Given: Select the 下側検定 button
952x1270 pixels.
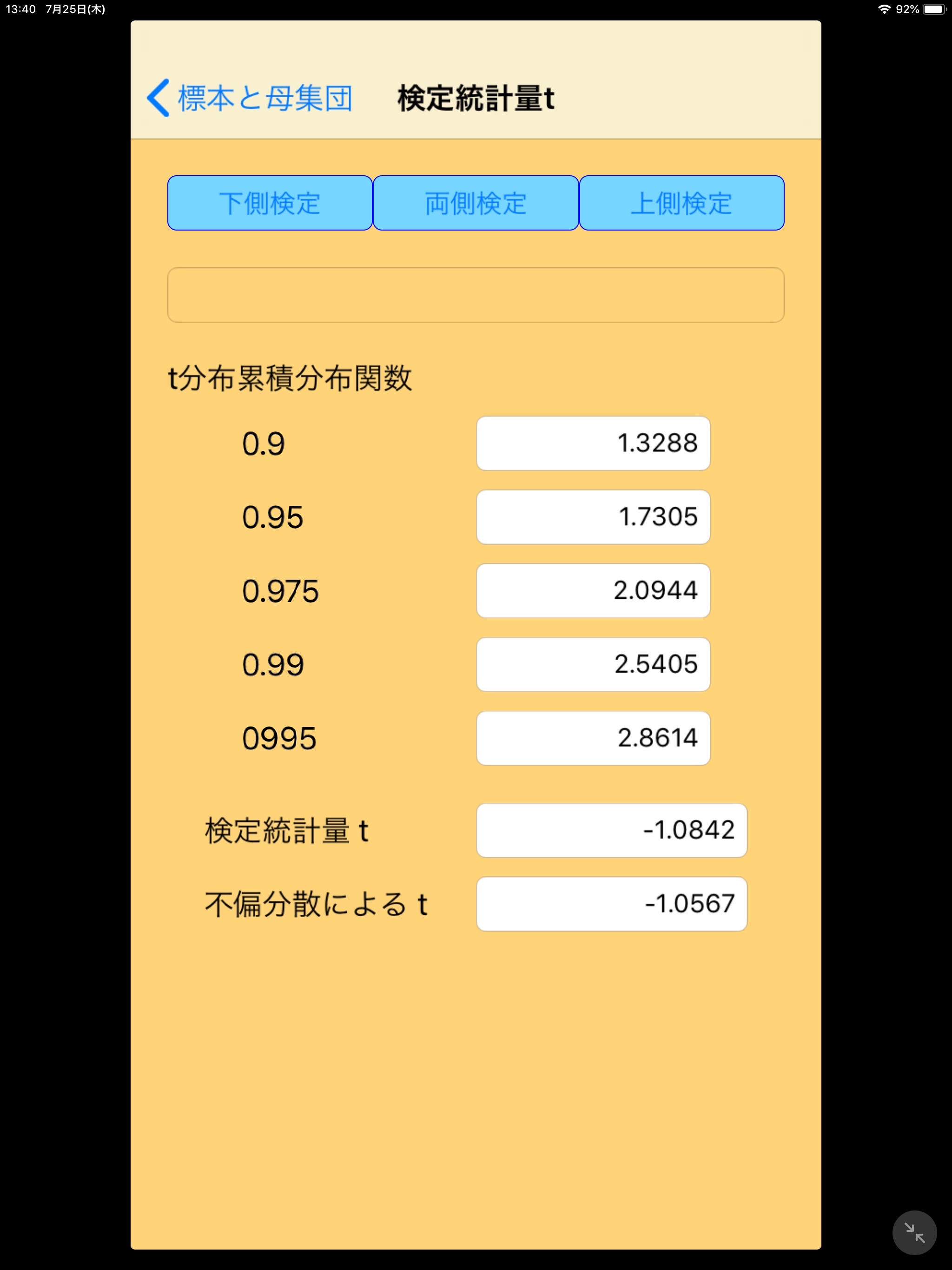Looking at the screenshot, I should point(270,203).
